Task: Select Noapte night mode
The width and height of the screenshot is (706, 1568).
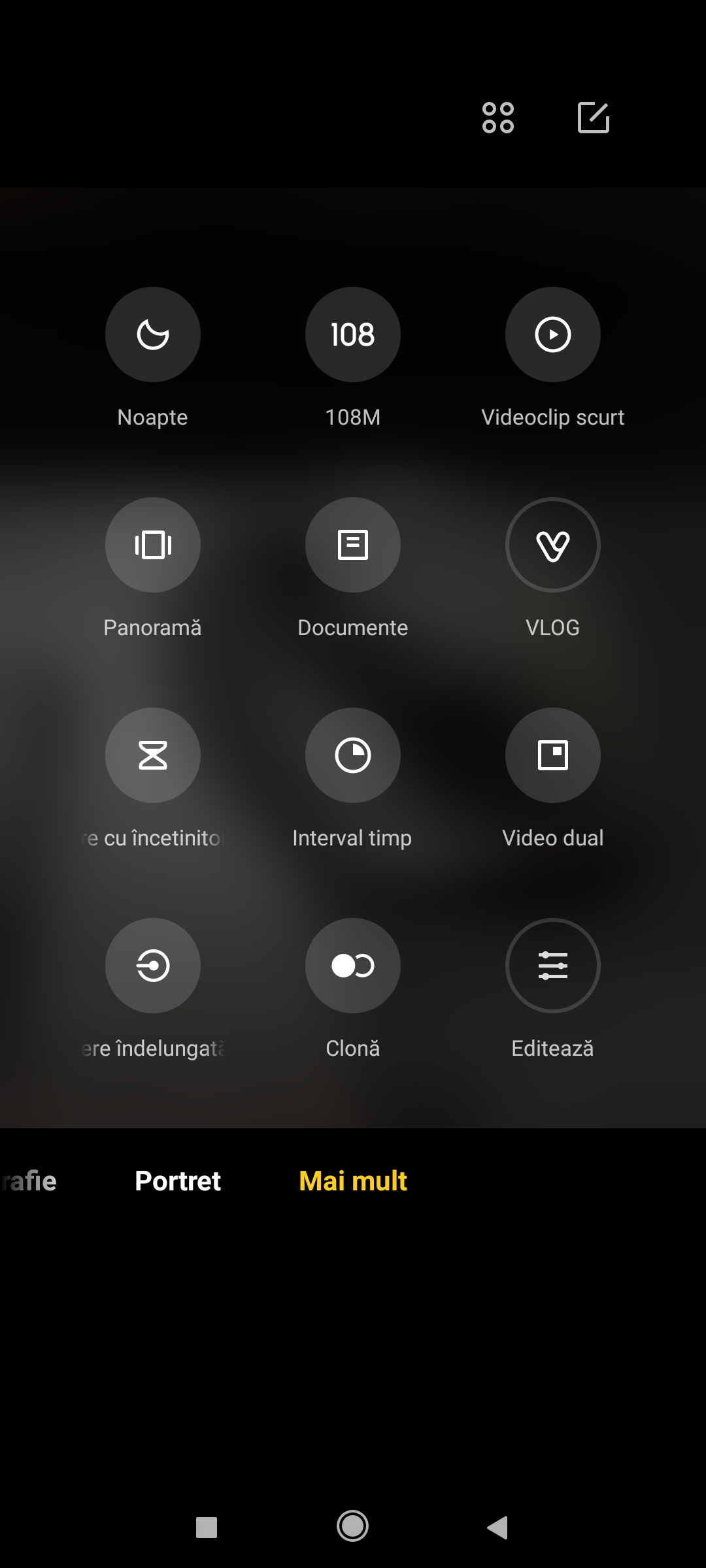Action: click(153, 335)
